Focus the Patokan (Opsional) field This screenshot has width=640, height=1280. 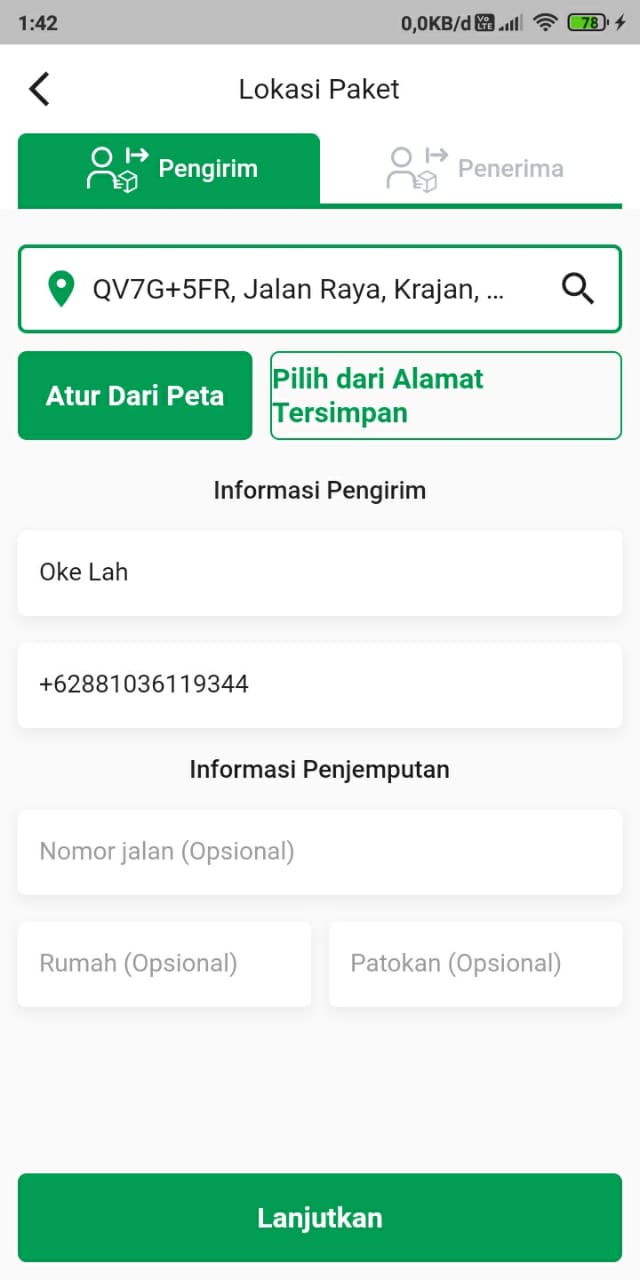click(x=475, y=964)
